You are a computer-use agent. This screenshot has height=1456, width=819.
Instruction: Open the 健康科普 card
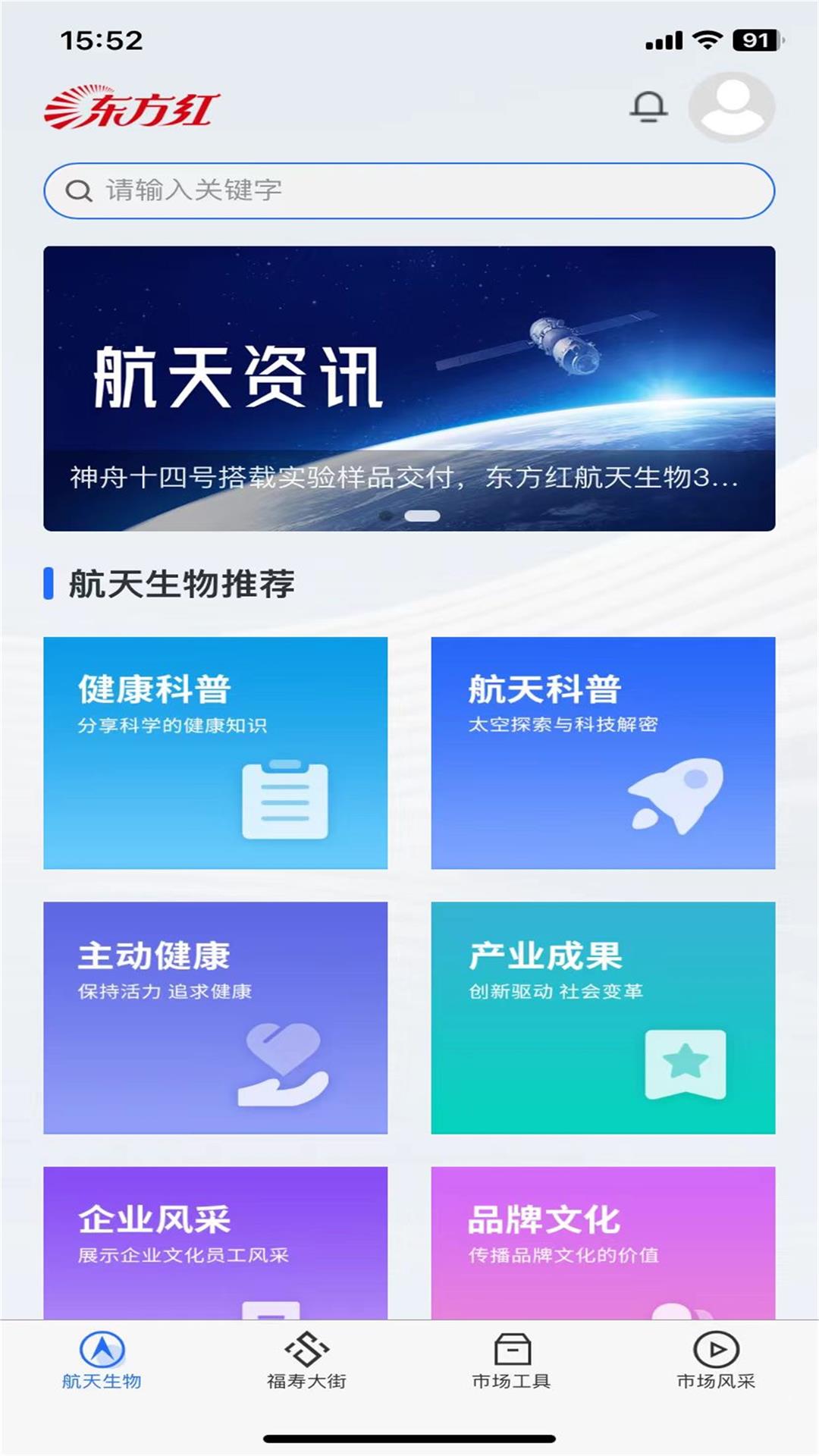point(215,752)
